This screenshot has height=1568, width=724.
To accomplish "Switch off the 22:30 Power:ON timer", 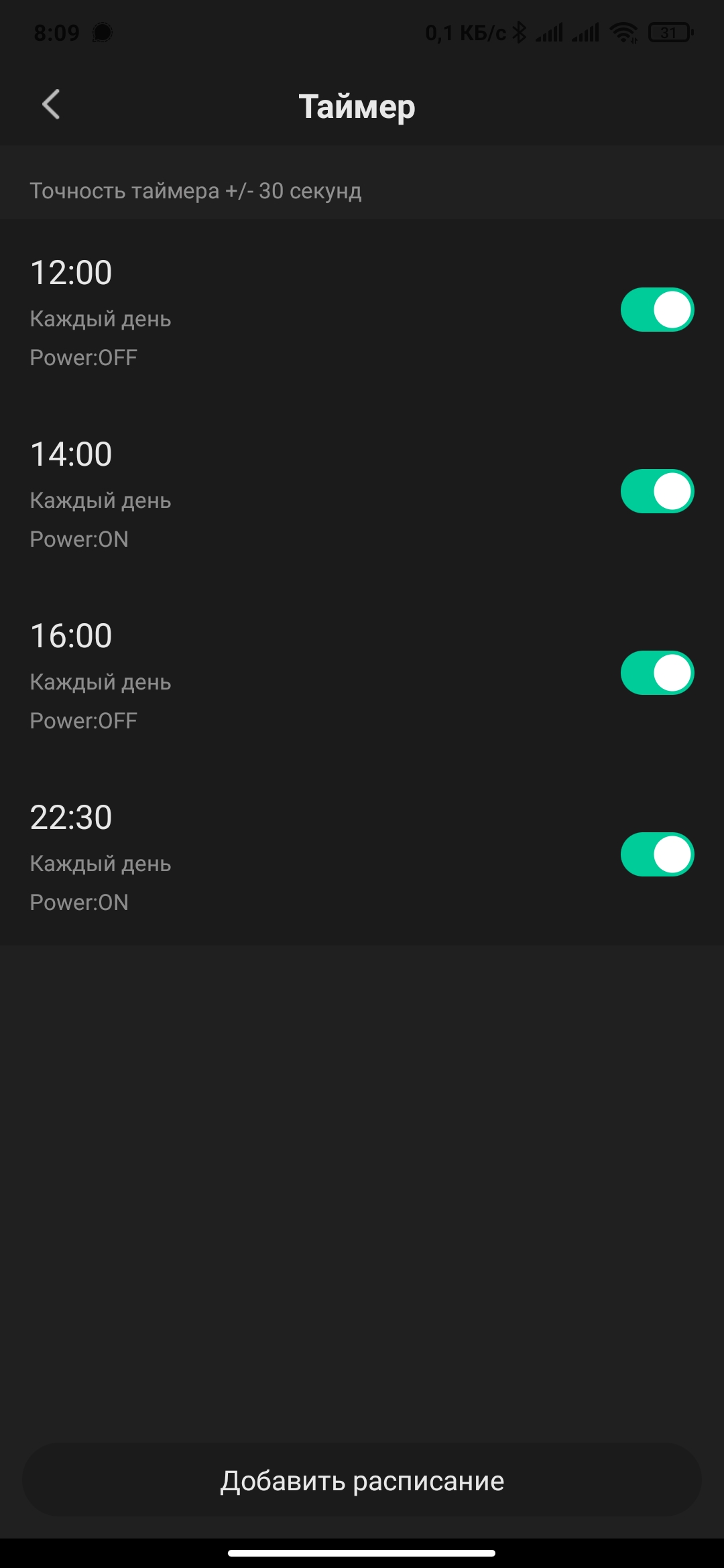I will [657, 854].
